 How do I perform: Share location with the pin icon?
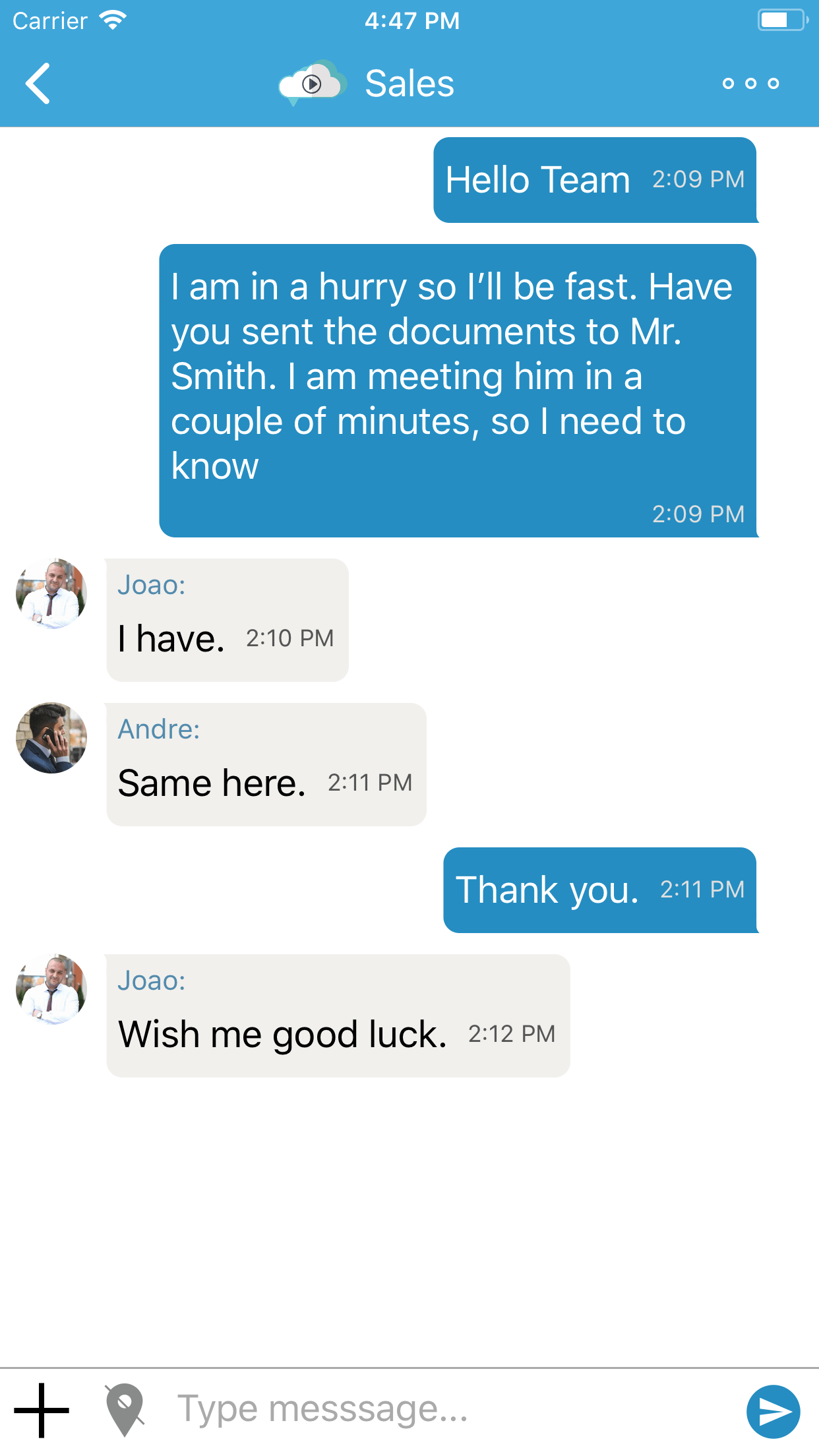124,1410
